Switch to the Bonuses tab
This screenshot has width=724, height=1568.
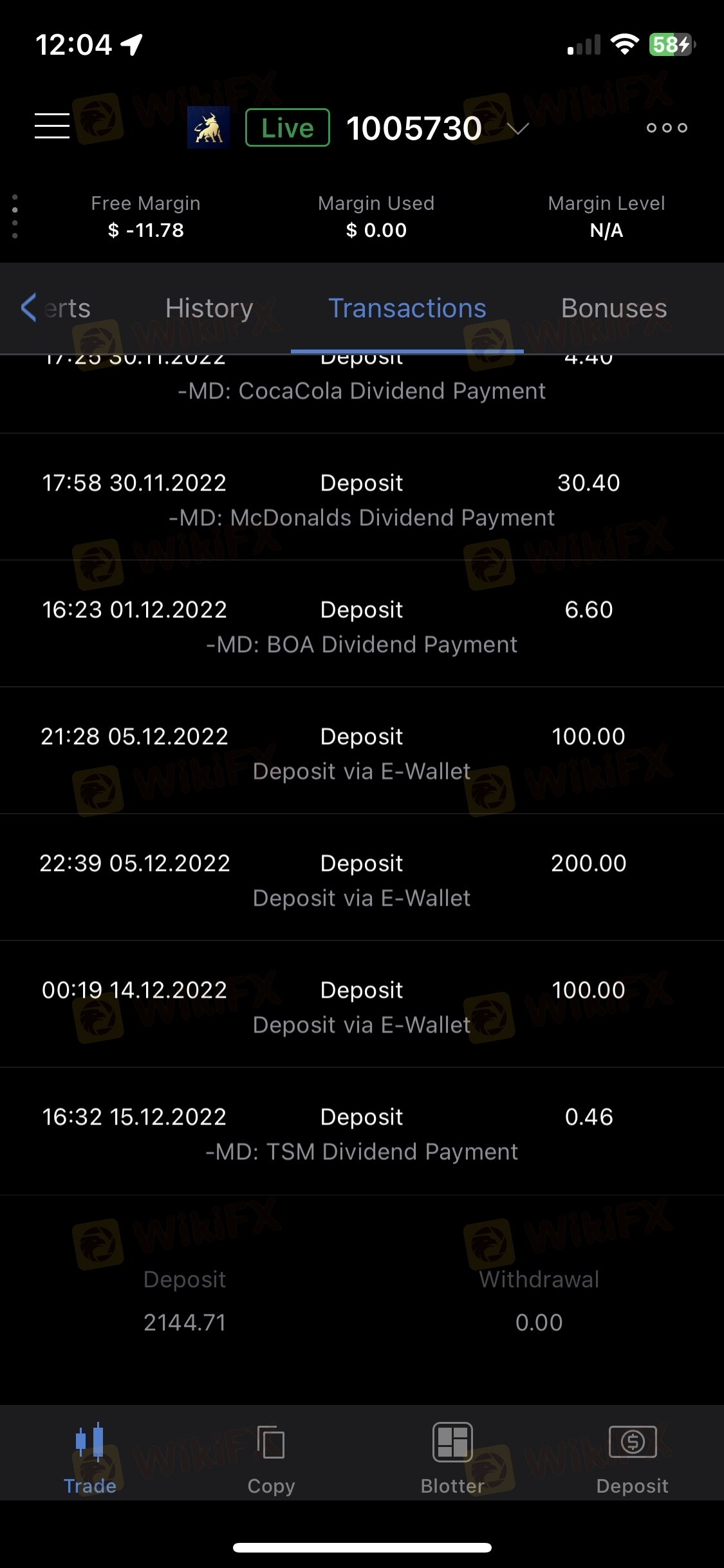click(614, 308)
